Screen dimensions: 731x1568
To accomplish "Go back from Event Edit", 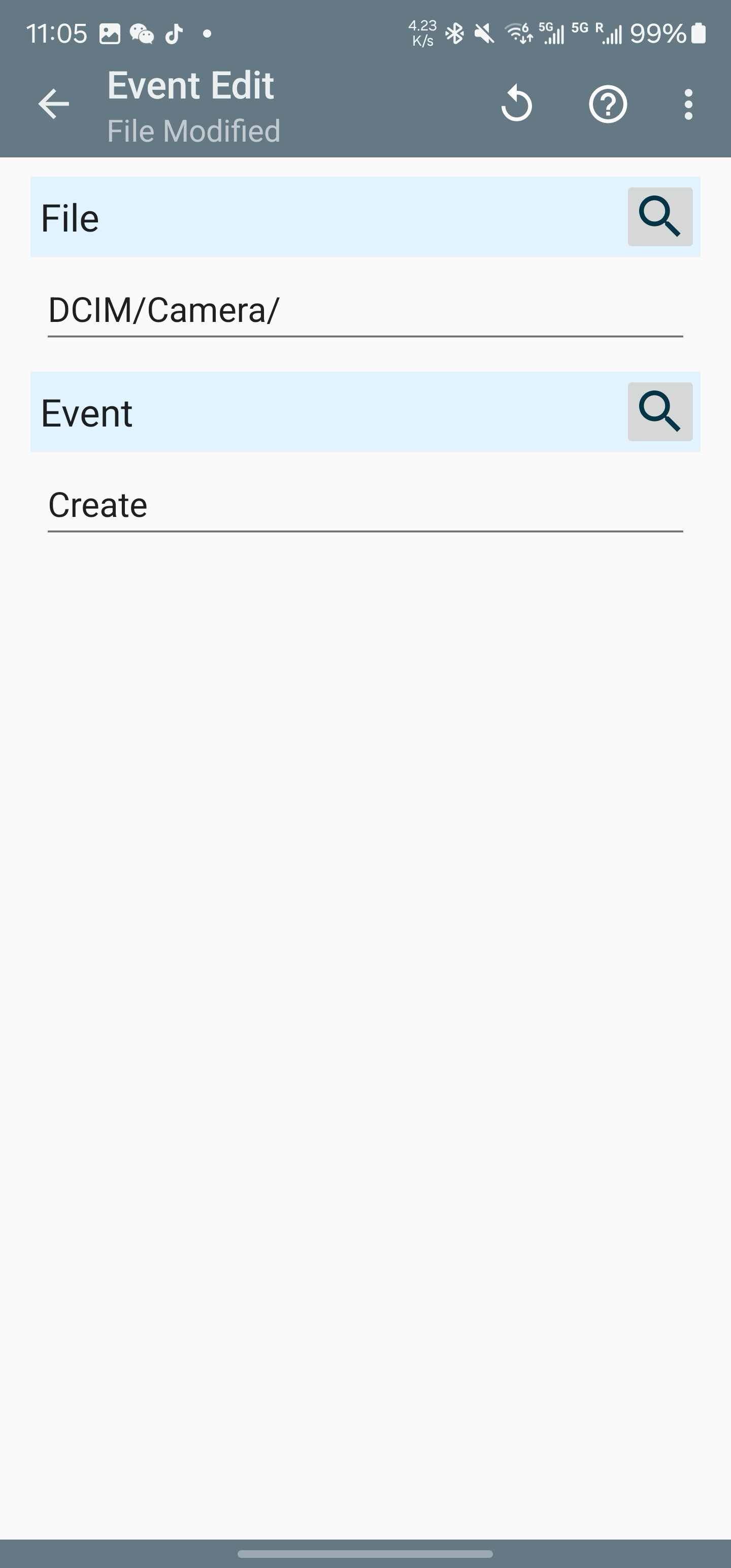I will click(54, 104).
